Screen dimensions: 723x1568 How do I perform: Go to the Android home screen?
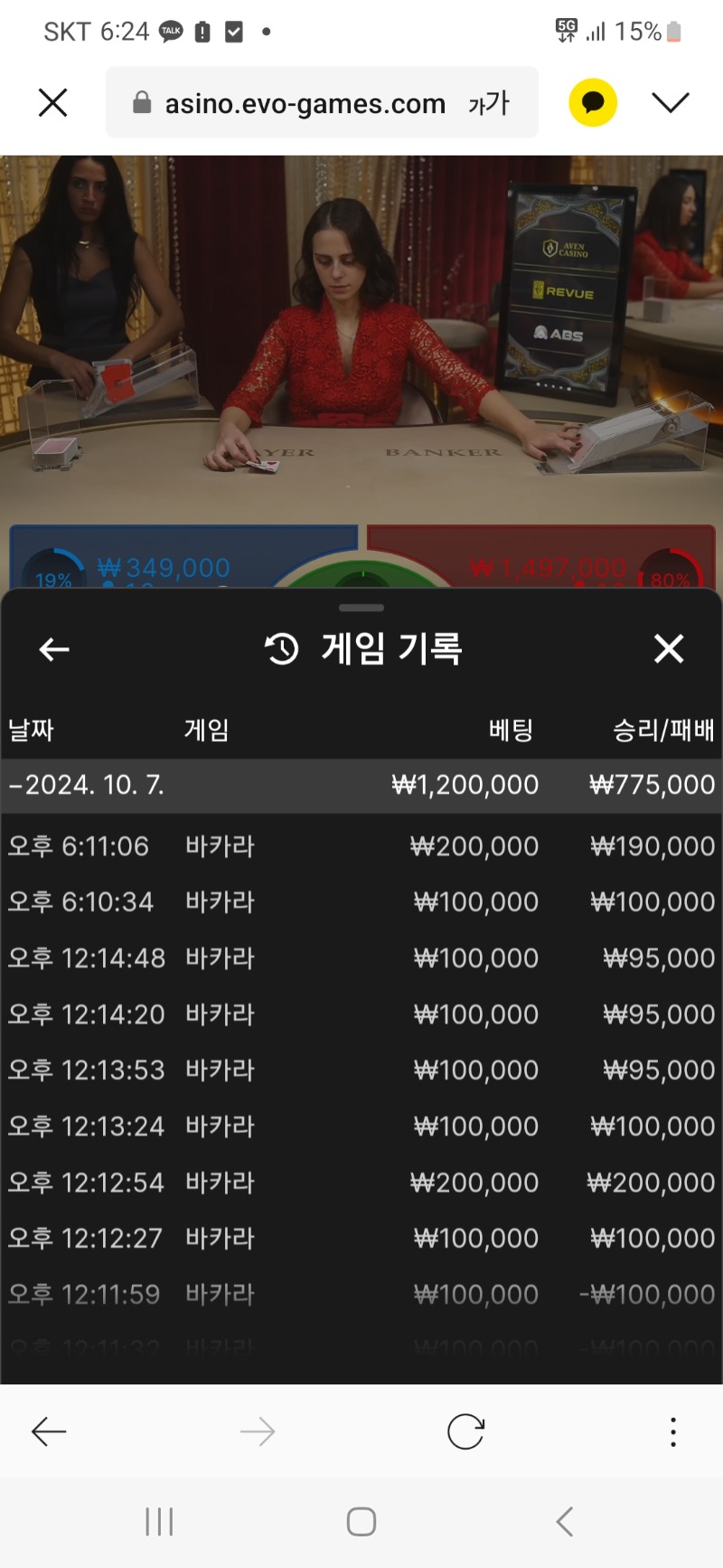361,1522
